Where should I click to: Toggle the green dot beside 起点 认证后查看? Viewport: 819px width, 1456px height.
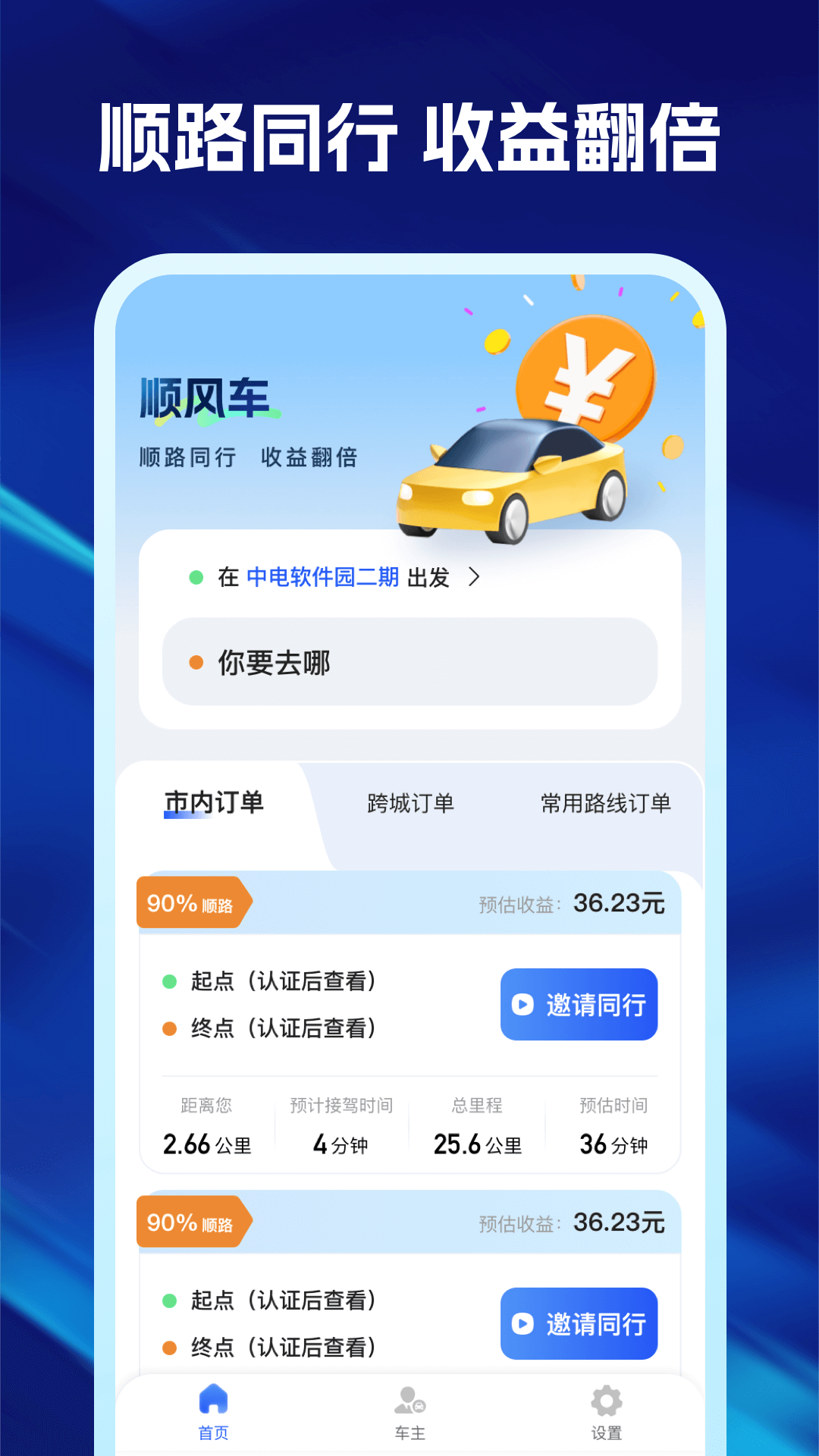pyautogui.click(x=171, y=980)
